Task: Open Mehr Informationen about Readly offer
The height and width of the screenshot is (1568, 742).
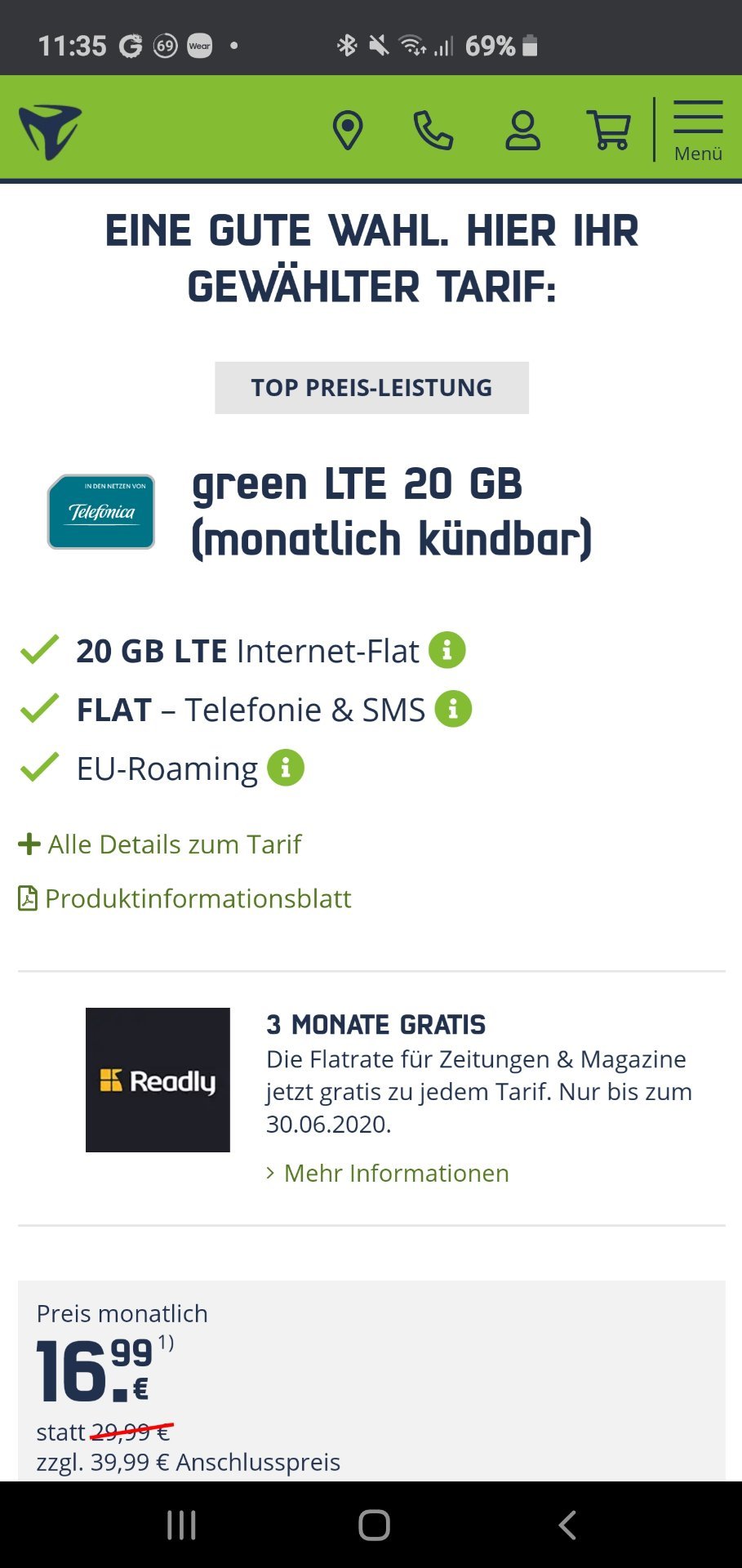Action: (388, 1173)
